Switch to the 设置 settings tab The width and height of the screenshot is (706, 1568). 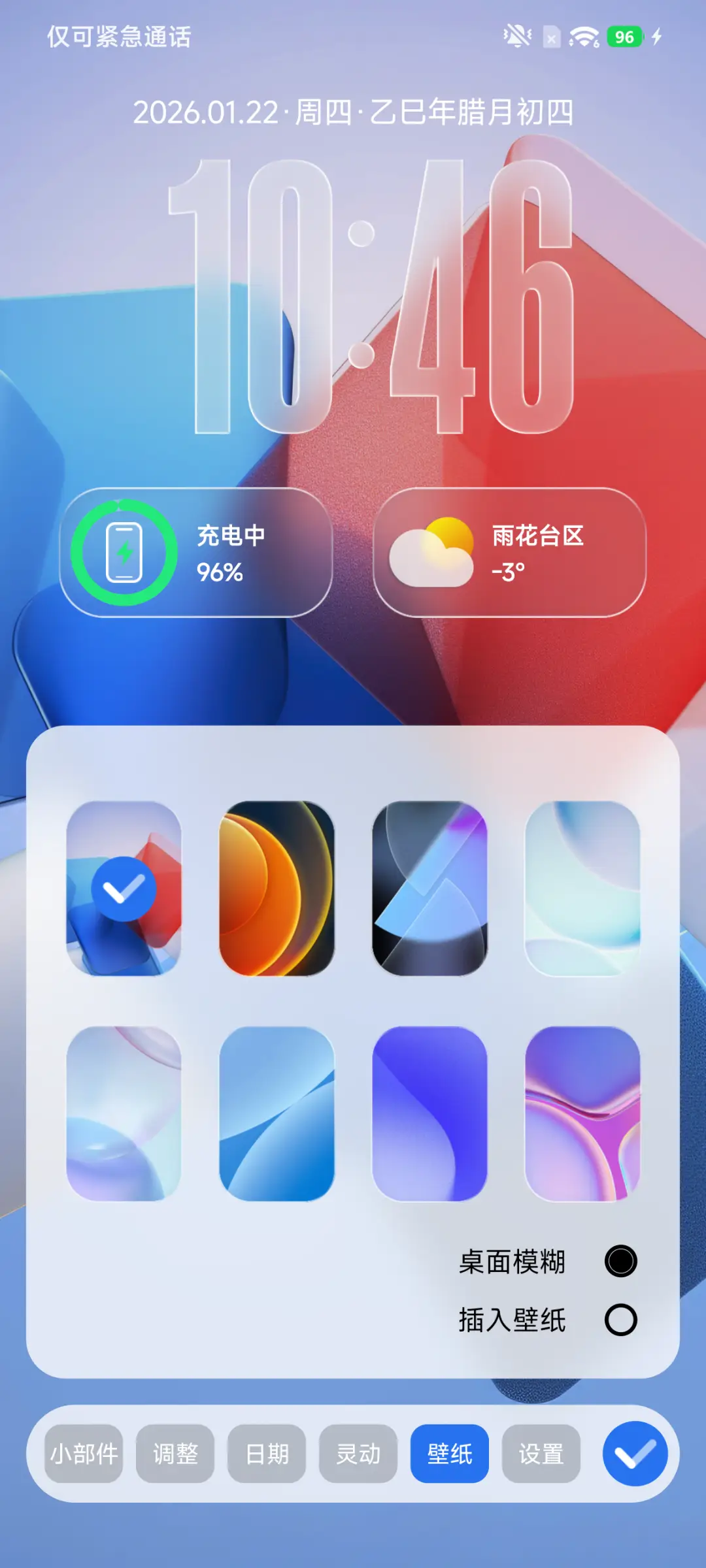point(541,1454)
